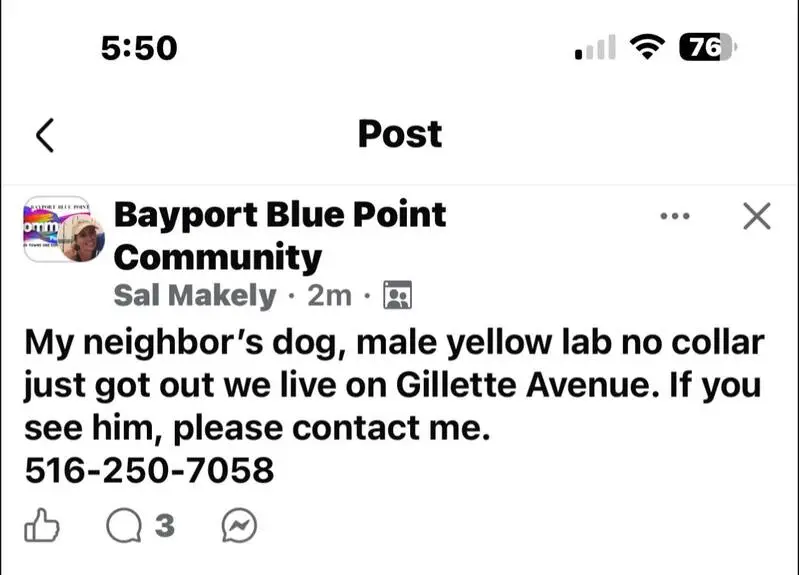Image resolution: width=799 pixels, height=575 pixels.
Task: Go back from the Post screen
Action: click(x=43, y=134)
